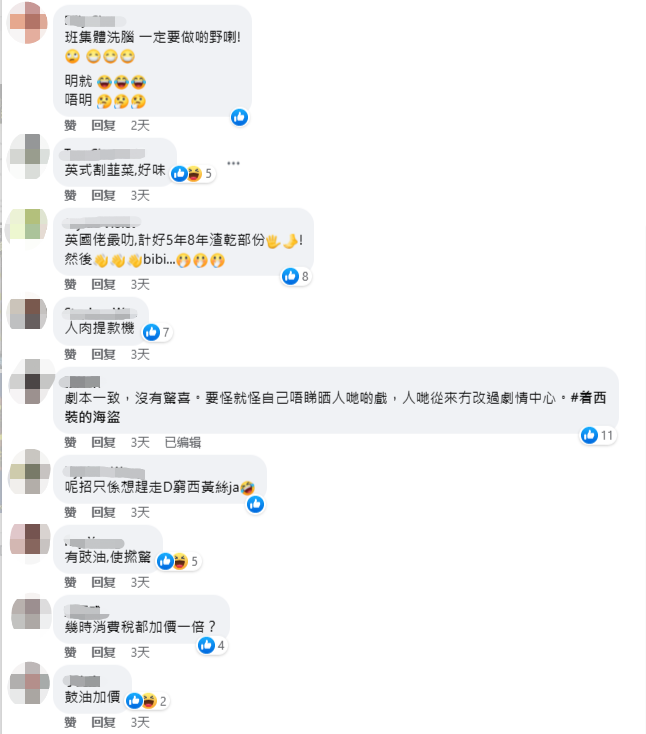The width and height of the screenshot is (646, 734).
Task: See the 8 reactions on the 英國佬最叻 comment
Action: [296, 276]
